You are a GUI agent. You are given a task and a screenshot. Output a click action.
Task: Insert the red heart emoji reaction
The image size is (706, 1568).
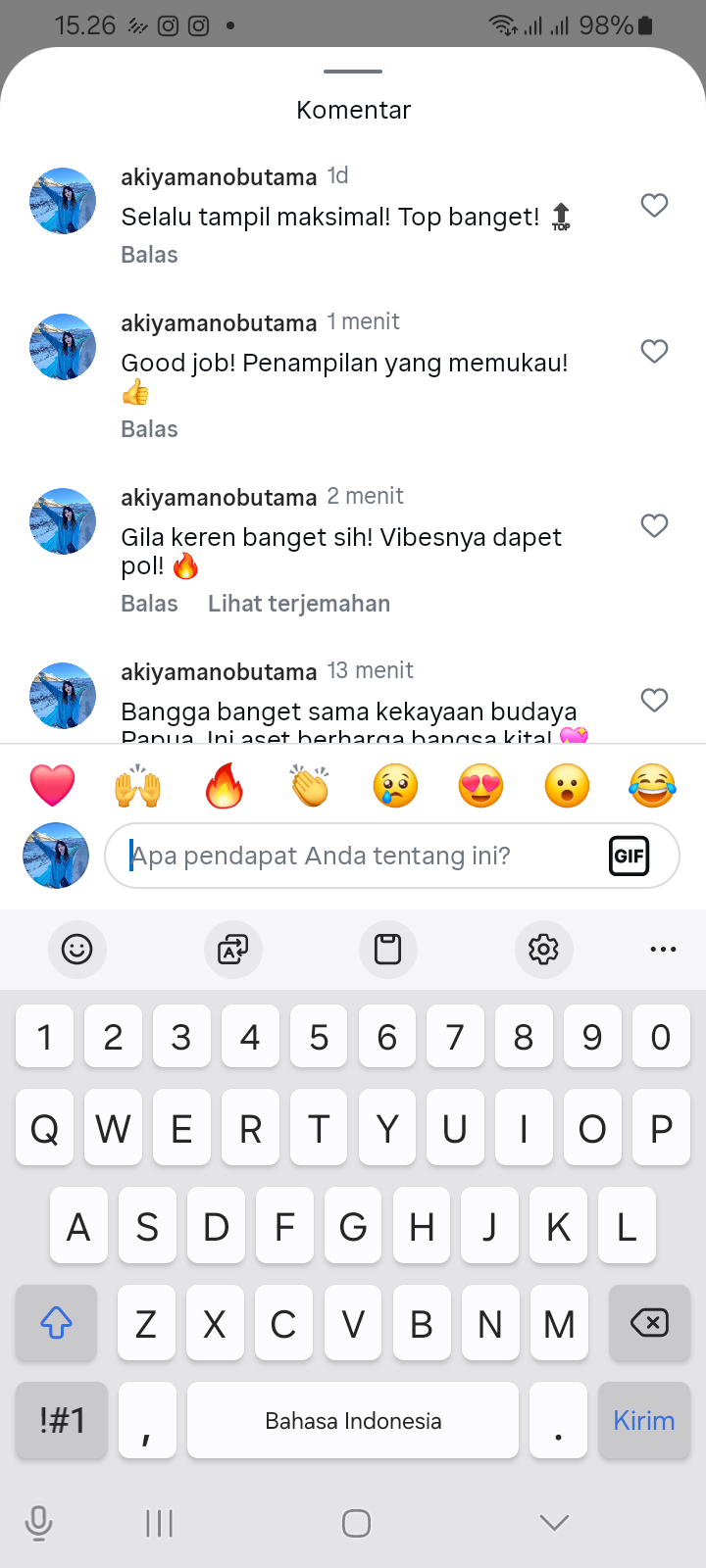[x=53, y=786]
